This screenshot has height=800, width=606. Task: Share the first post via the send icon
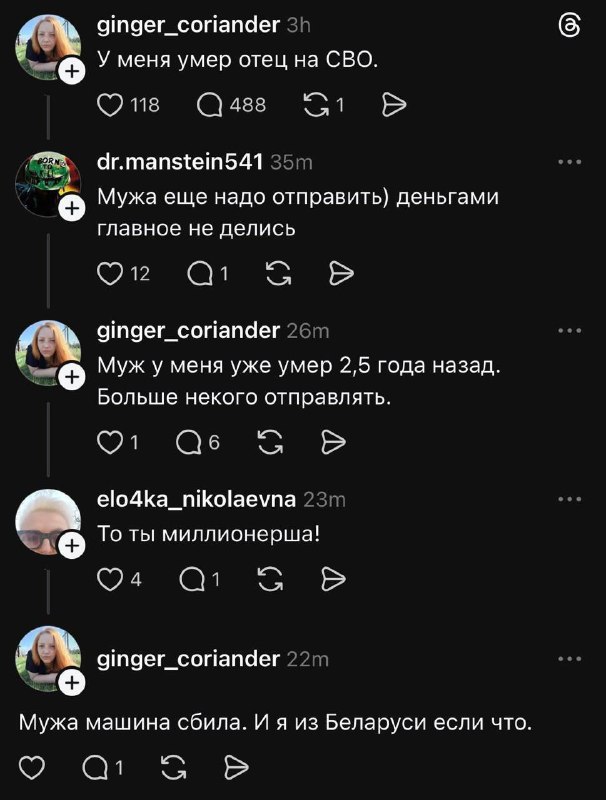pos(394,103)
